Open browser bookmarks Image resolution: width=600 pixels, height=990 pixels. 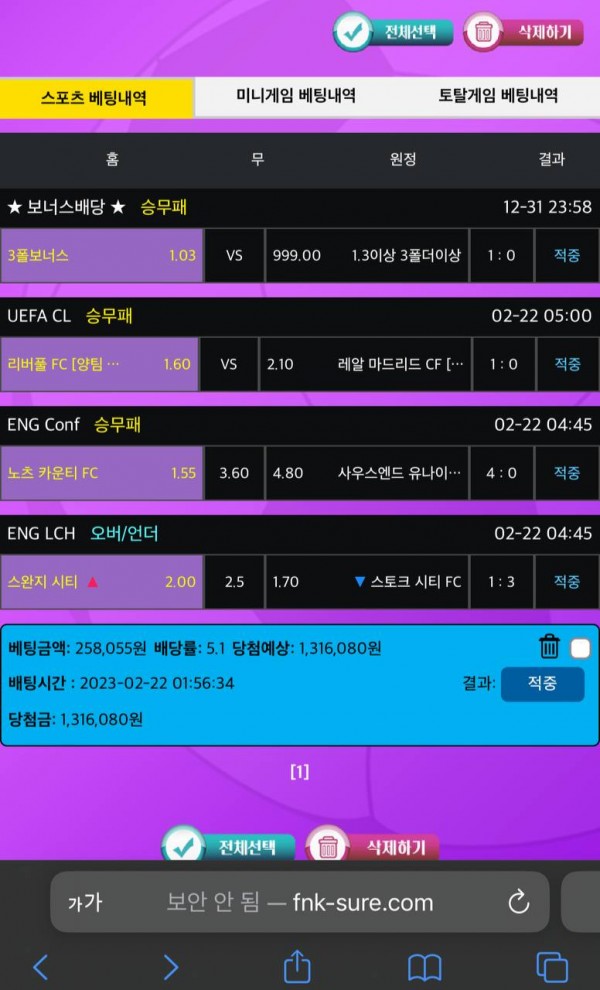click(x=425, y=966)
